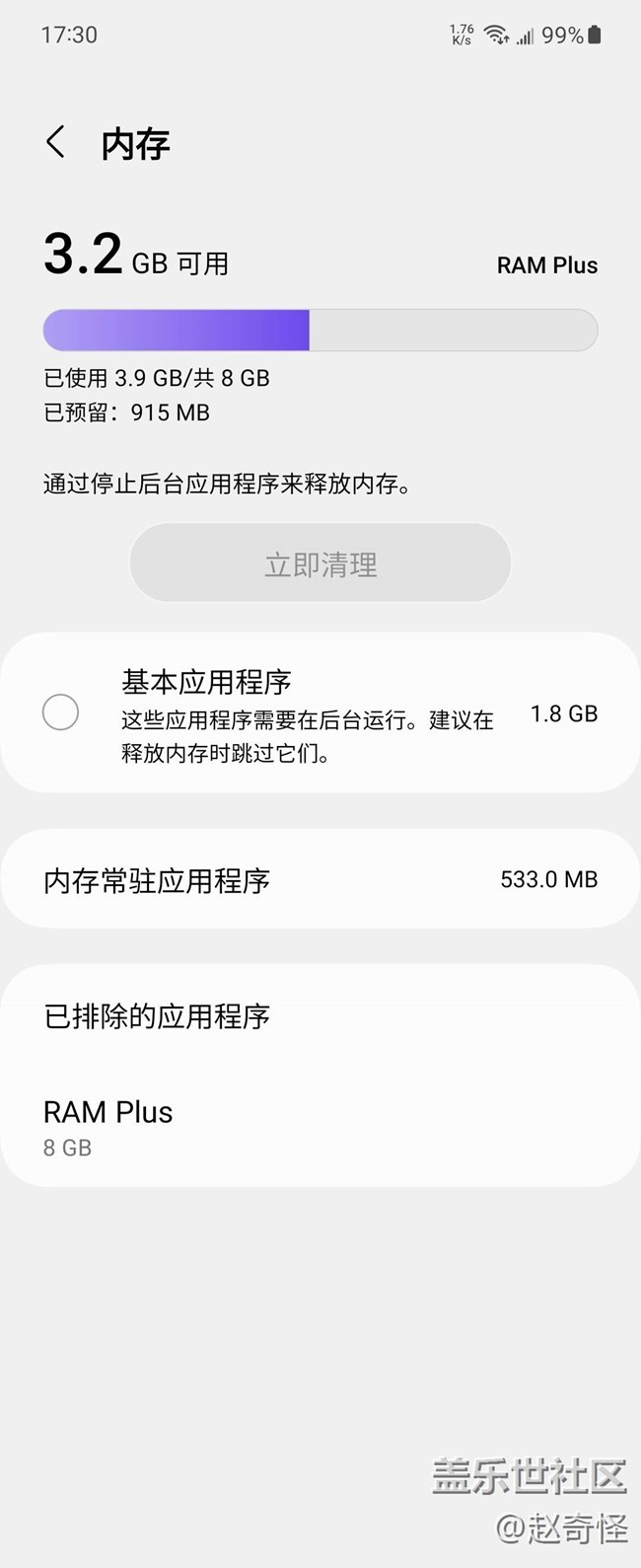Image resolution: width=641 pixels, height=1568 pixels.
Task: Open the RAM Plus link at top right
Action: coord(546,265)
